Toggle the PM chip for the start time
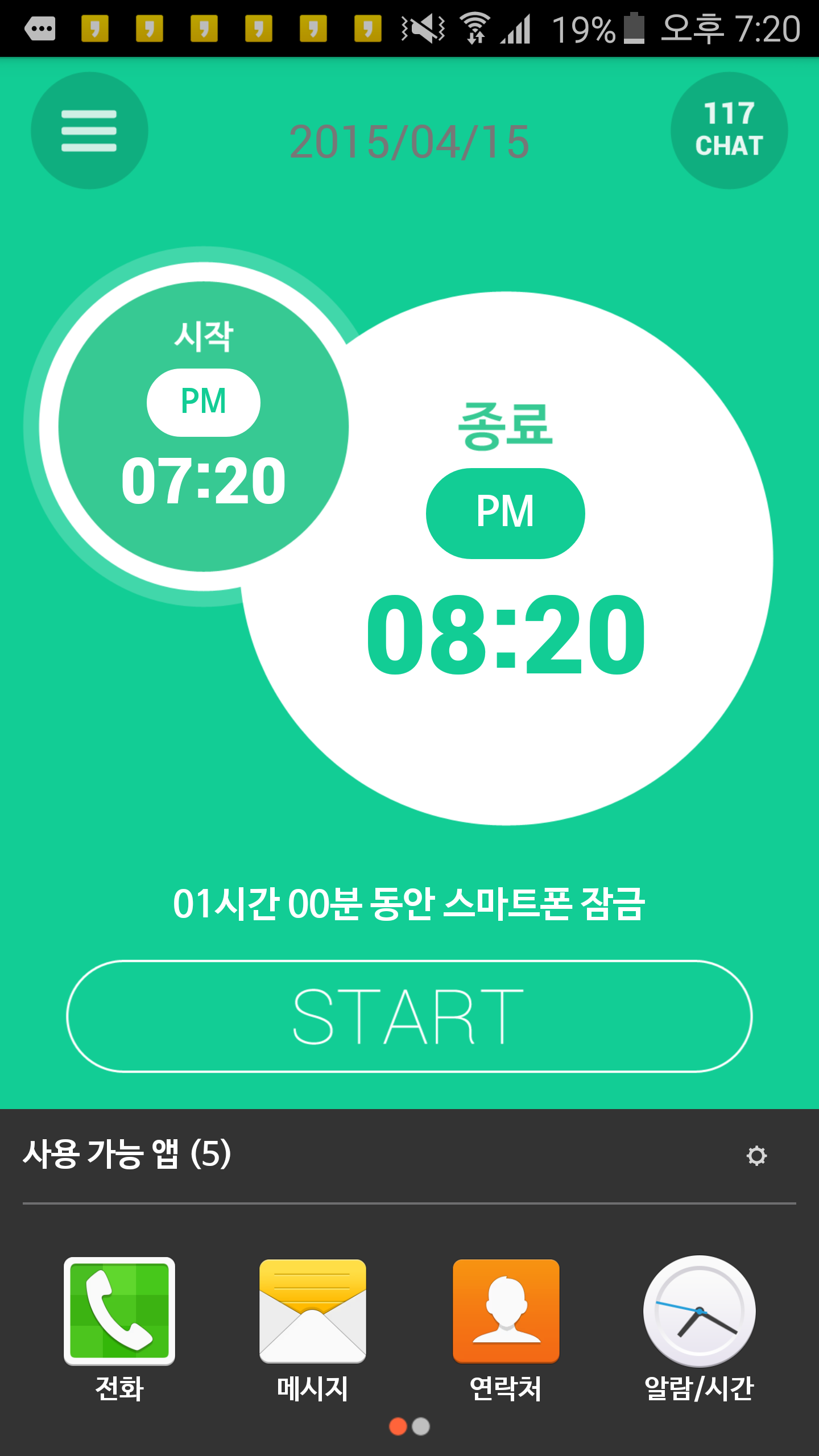819x1456 pixels. [x=204, y=402]
